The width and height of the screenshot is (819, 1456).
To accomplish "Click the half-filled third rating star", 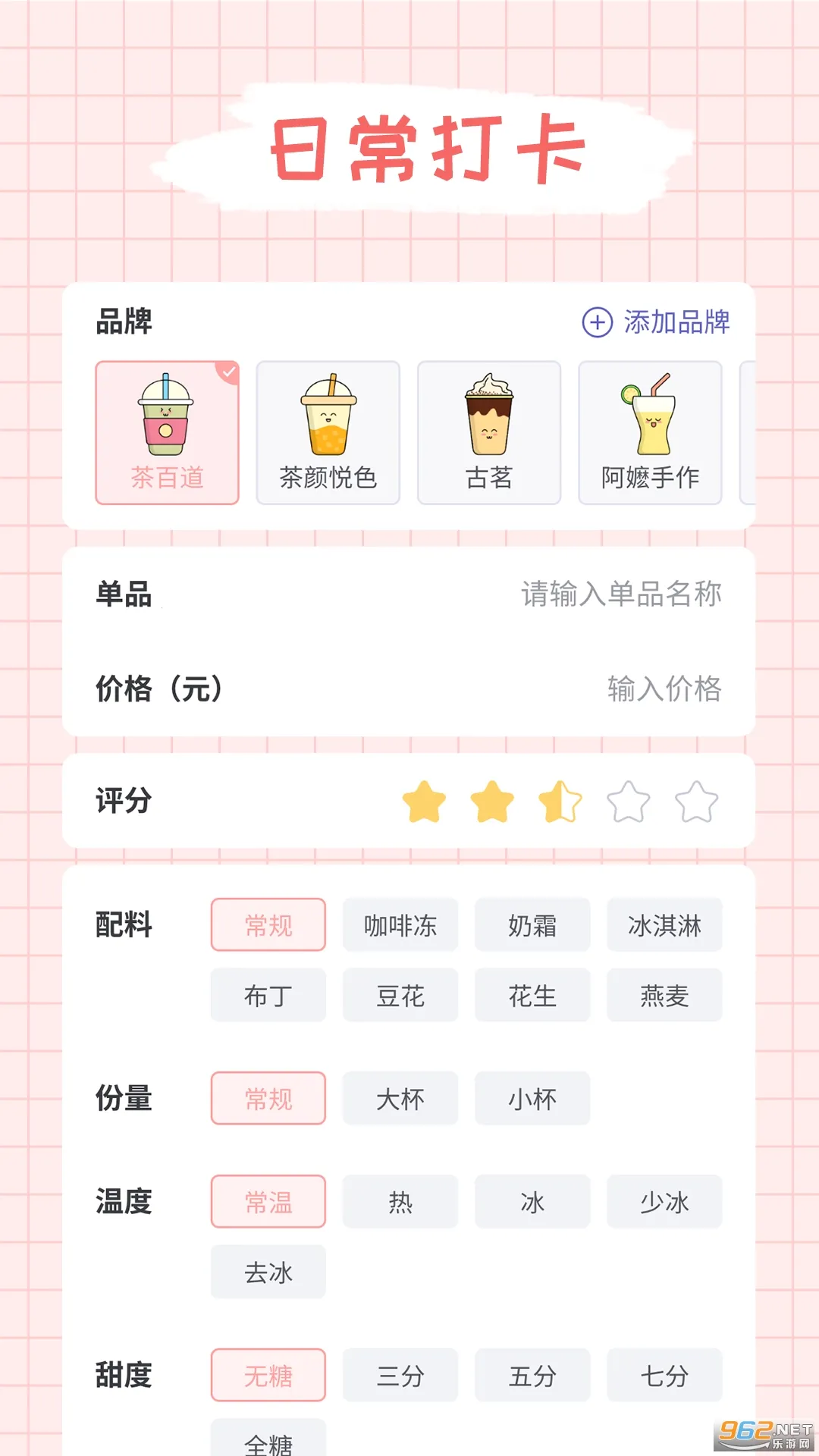I will tap(560, 802).
